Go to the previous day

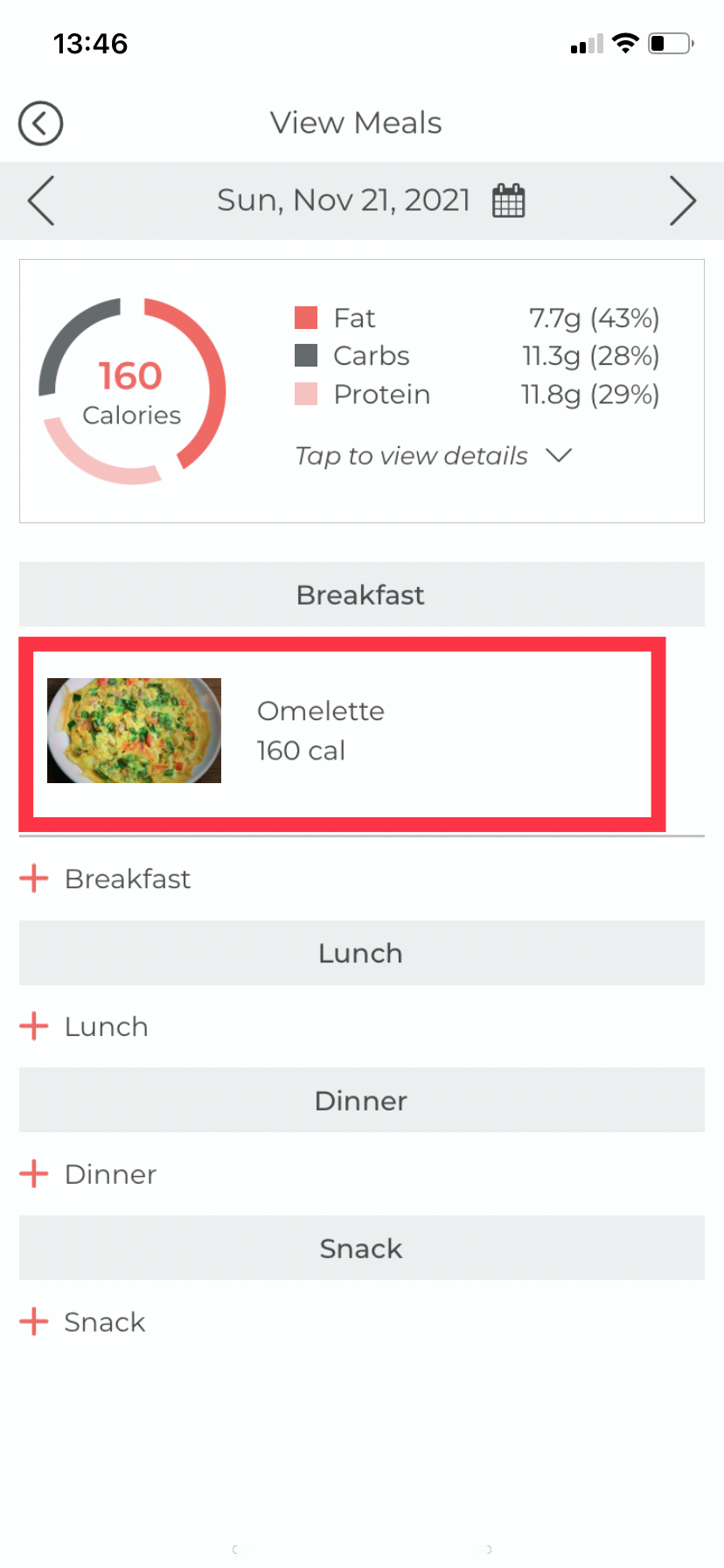pyautogui.click(x=41, y=200)
